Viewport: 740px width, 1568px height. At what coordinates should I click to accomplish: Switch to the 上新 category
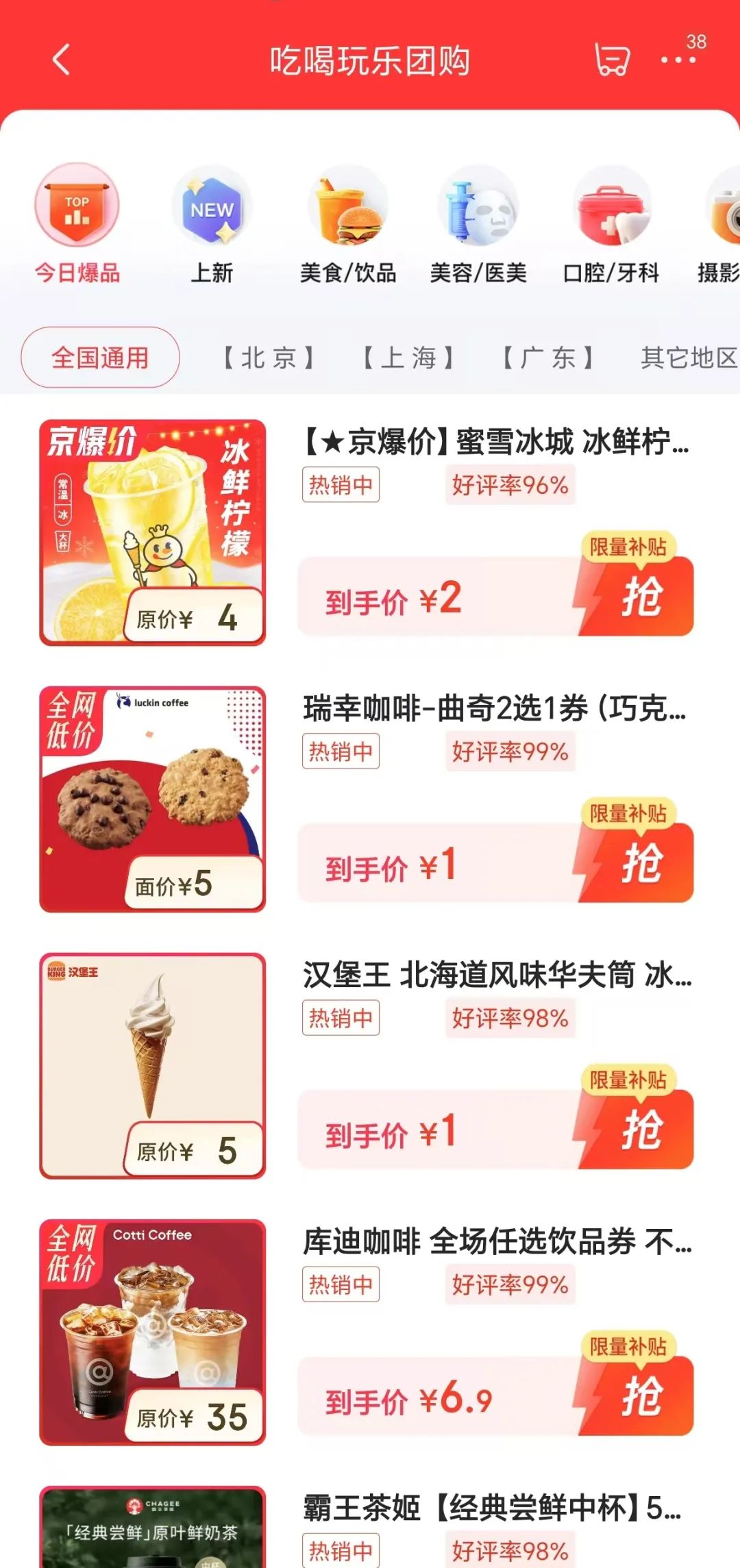pos(212,224)
